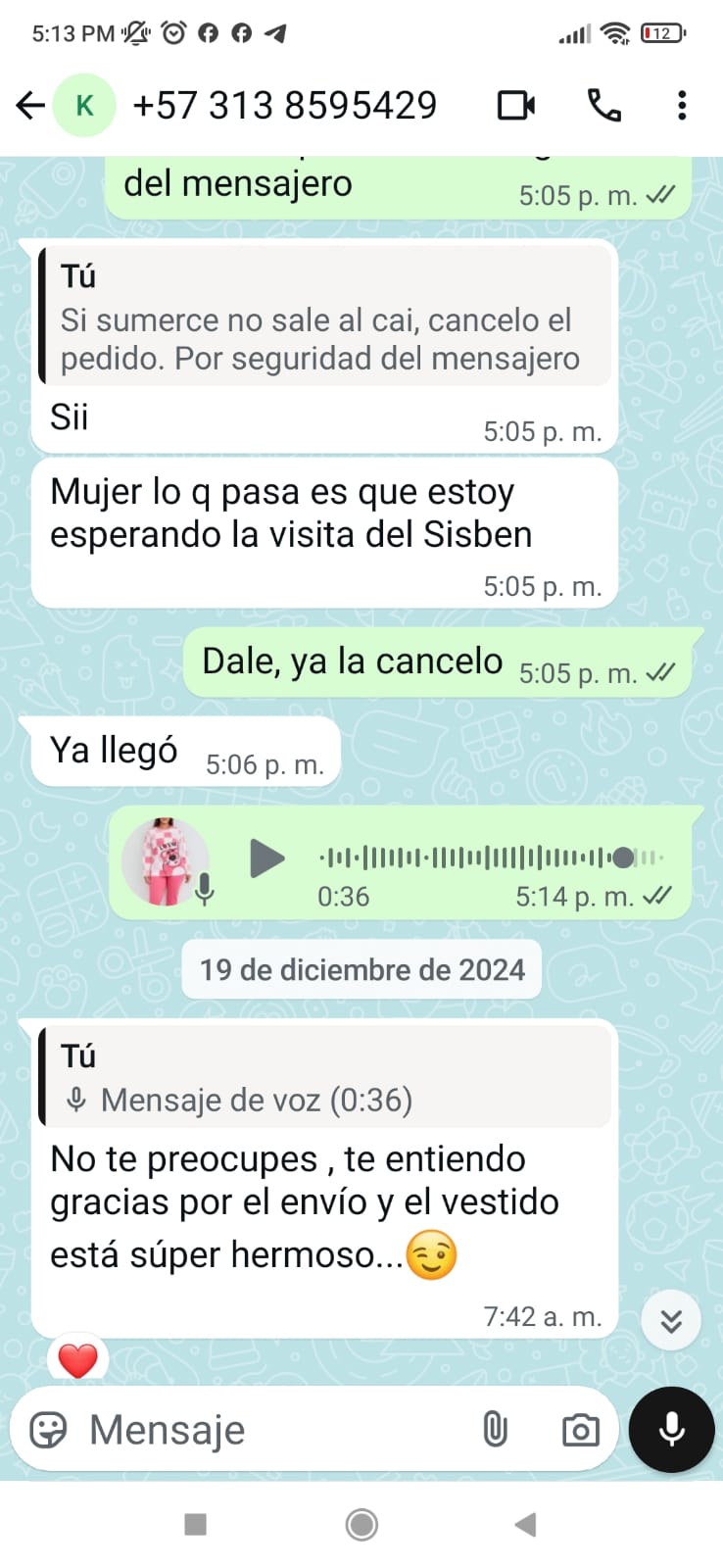The height and width of the screenshot is (1568, 723).
Task: Tap the system home button
Action: click(361, 1524)
